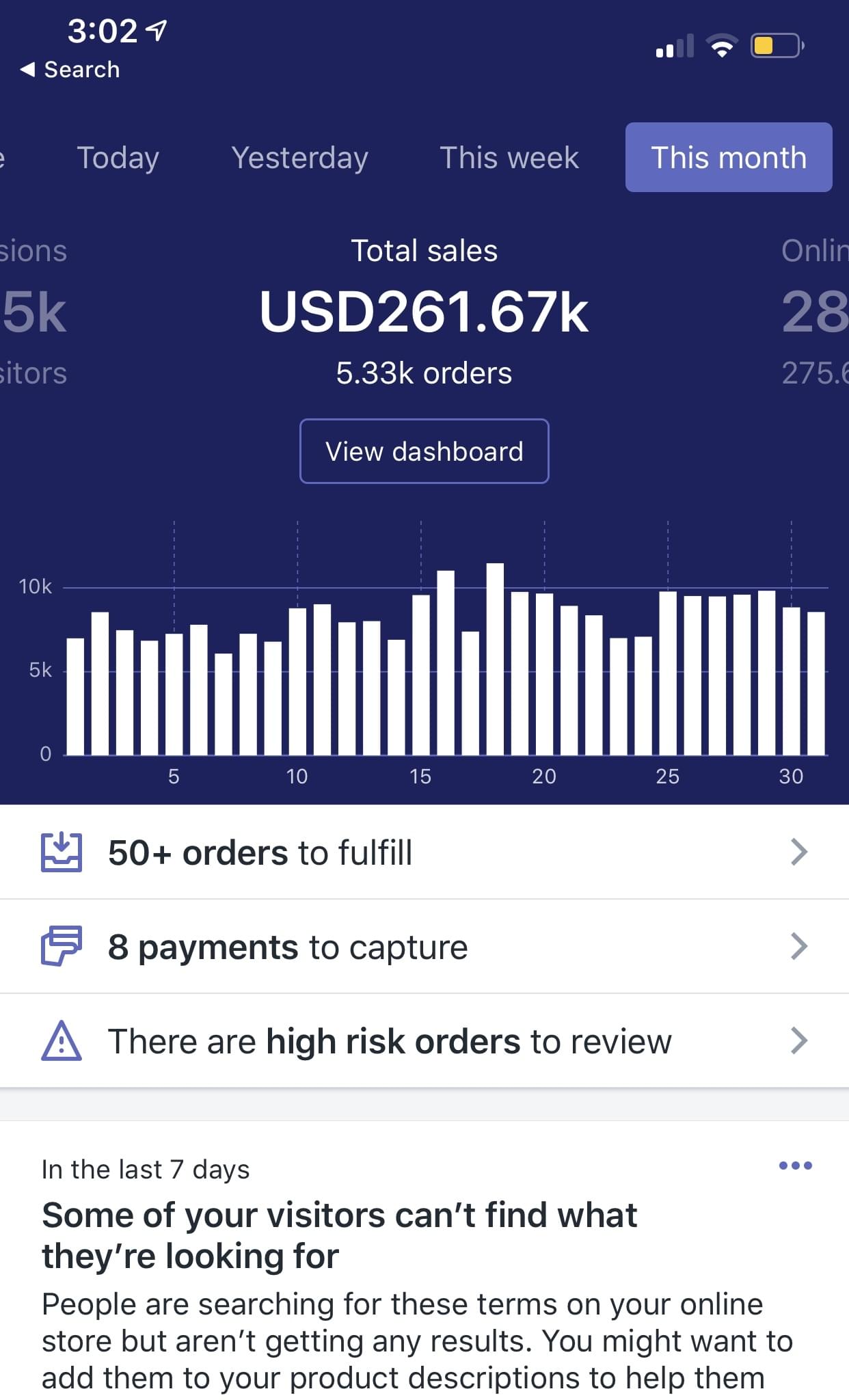
Task: Select the This month tab
Action: click(x=729, y=157)
